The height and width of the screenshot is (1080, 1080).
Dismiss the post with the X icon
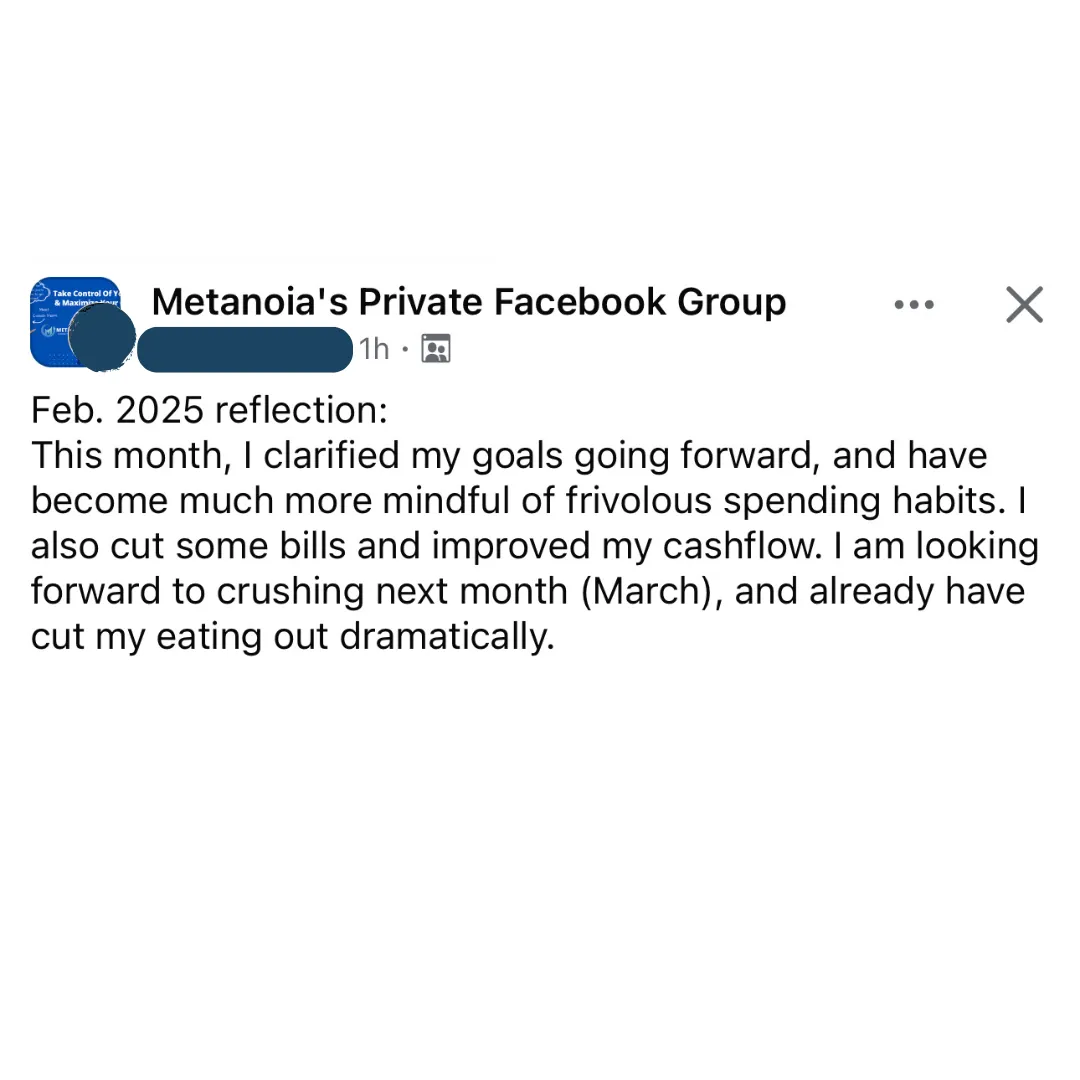pos(1024,304)
